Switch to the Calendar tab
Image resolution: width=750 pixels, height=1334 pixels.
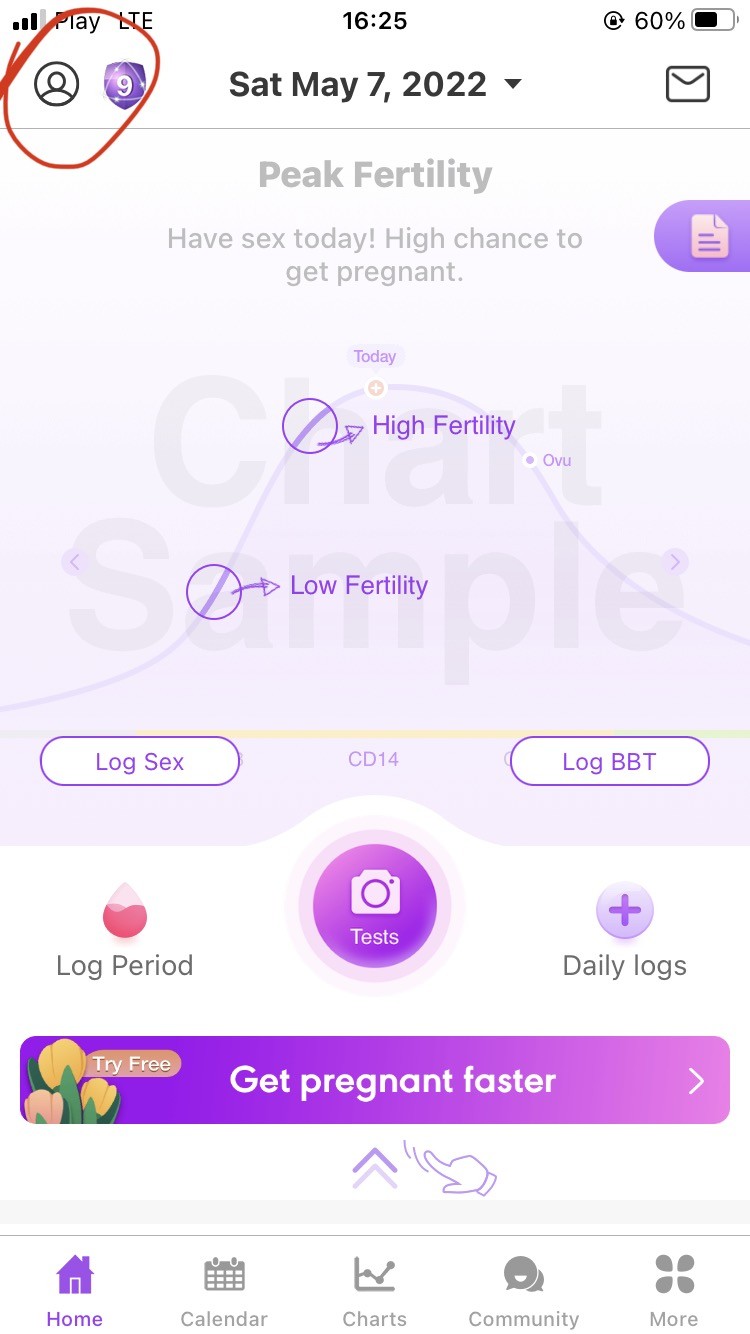[x=224, y=1289]
